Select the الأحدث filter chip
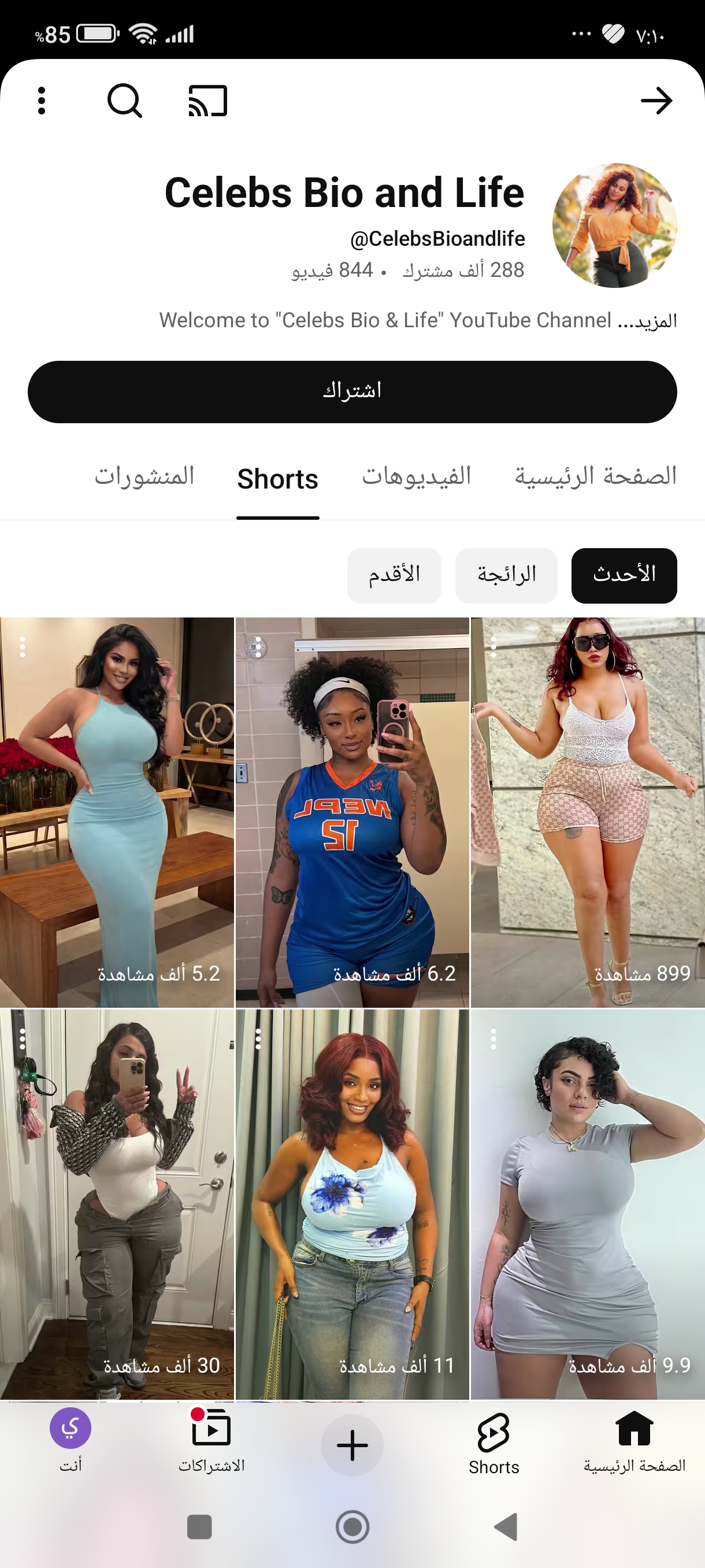The image size is (705, 1568). click(x=624, y=575)
